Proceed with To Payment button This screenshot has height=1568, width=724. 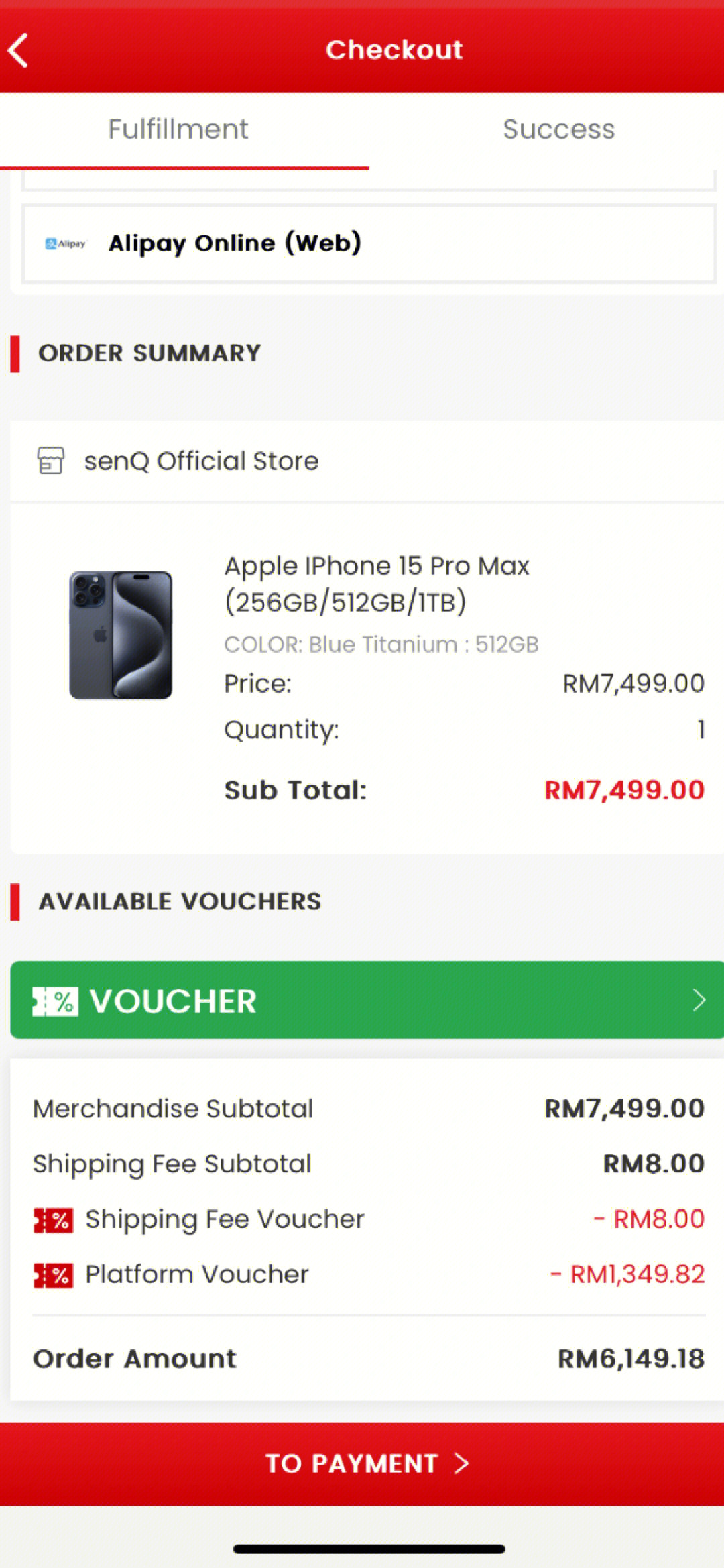(x=367, y=1463)
